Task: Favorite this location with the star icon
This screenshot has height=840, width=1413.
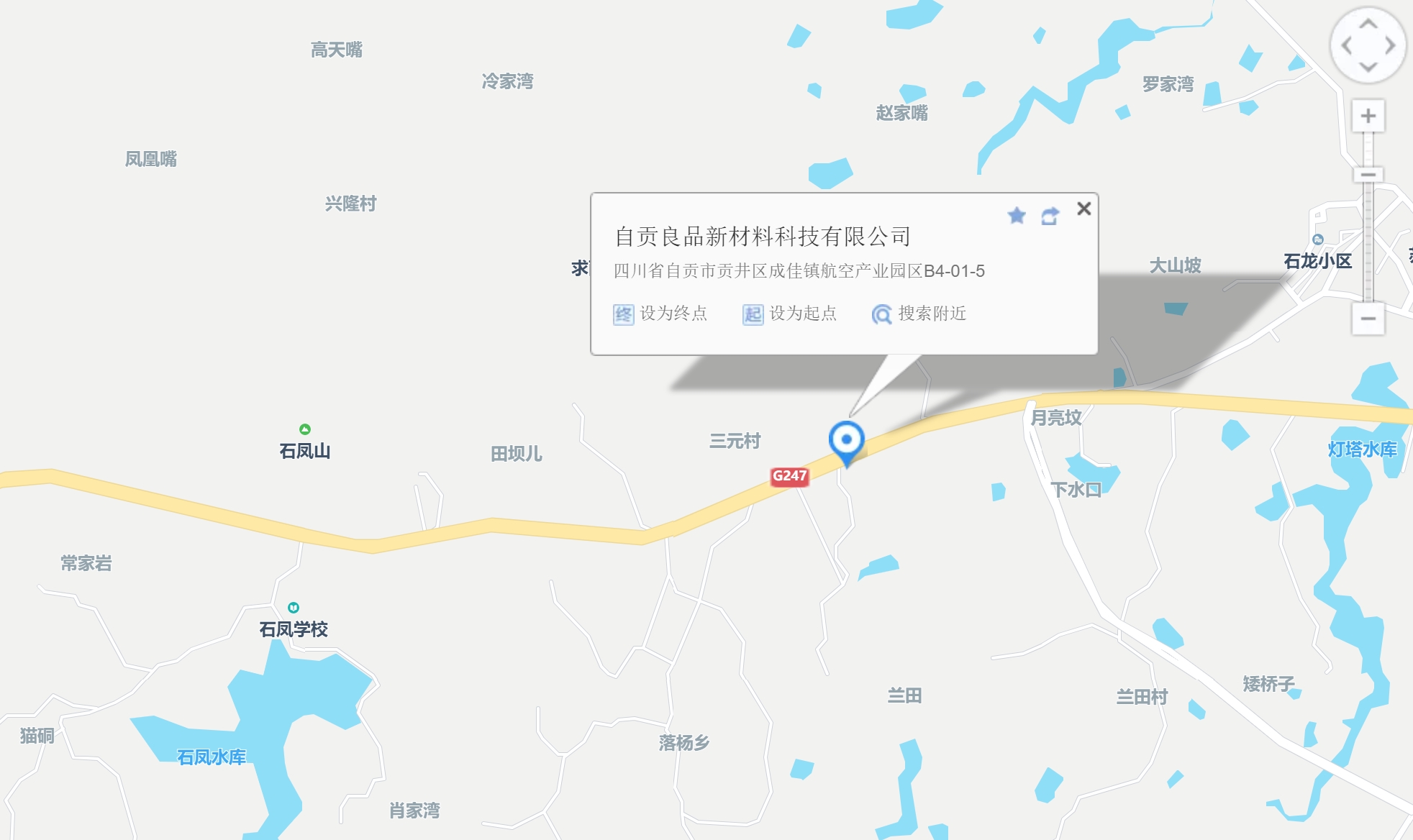Action: (1017, 215)
